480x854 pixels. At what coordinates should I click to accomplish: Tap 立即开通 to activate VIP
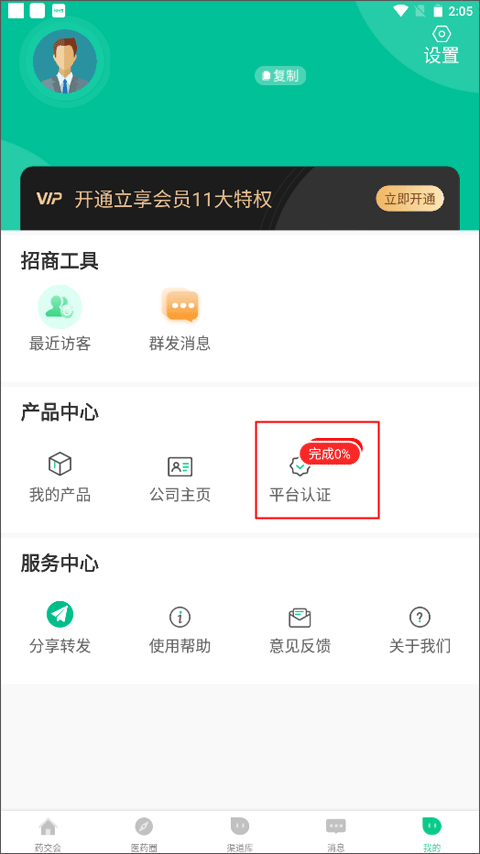click(x=410, y=199)
